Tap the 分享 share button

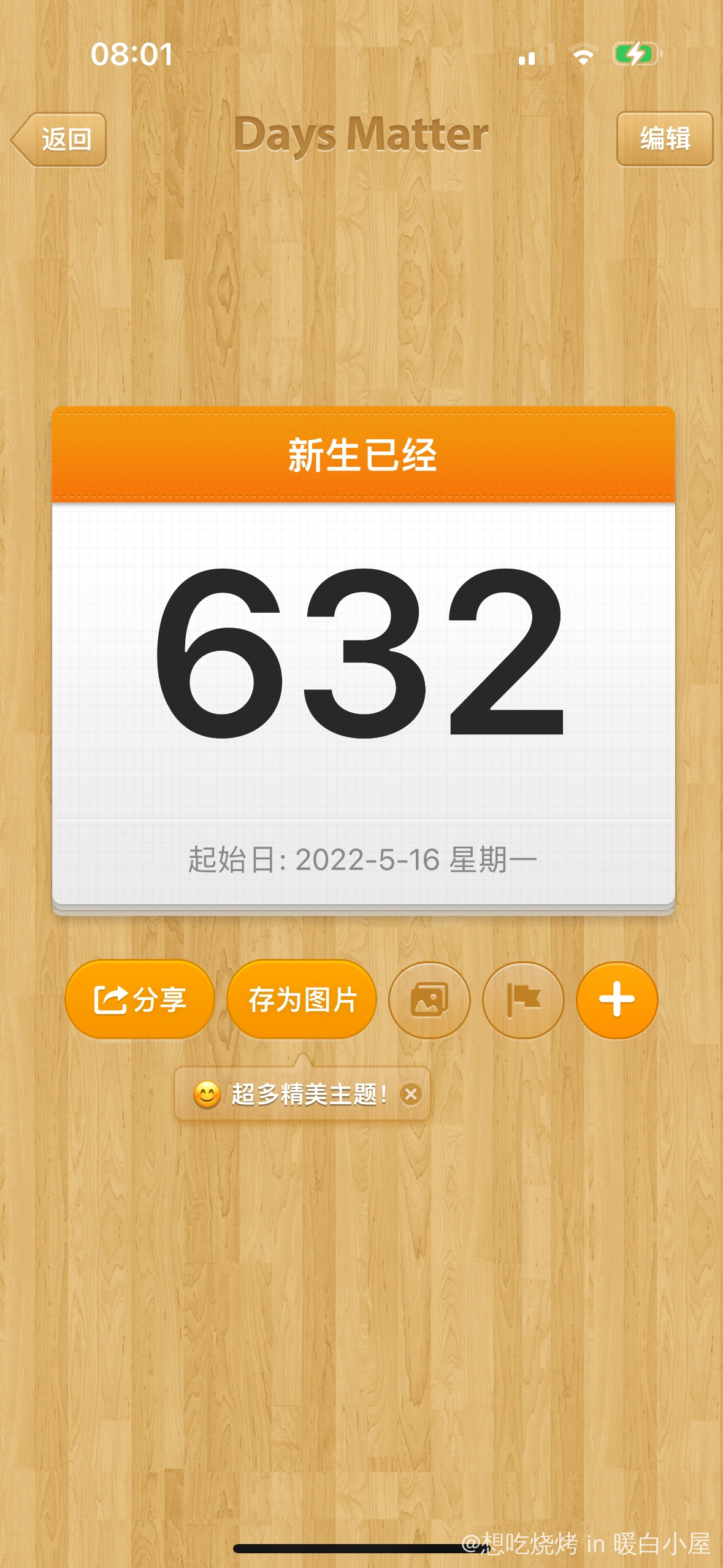point(140,999)
